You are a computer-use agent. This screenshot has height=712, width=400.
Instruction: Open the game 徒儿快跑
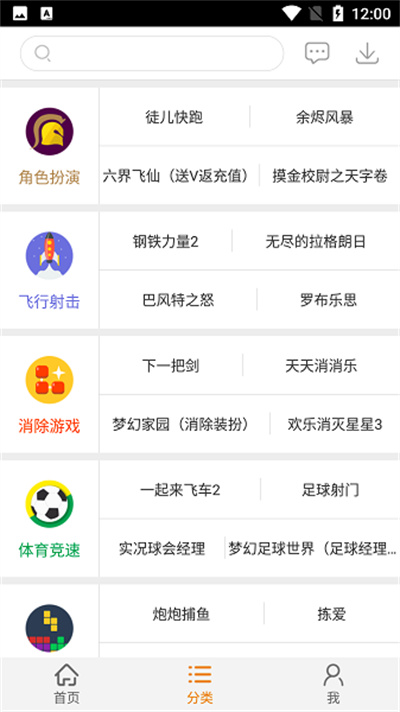[174, 117]
